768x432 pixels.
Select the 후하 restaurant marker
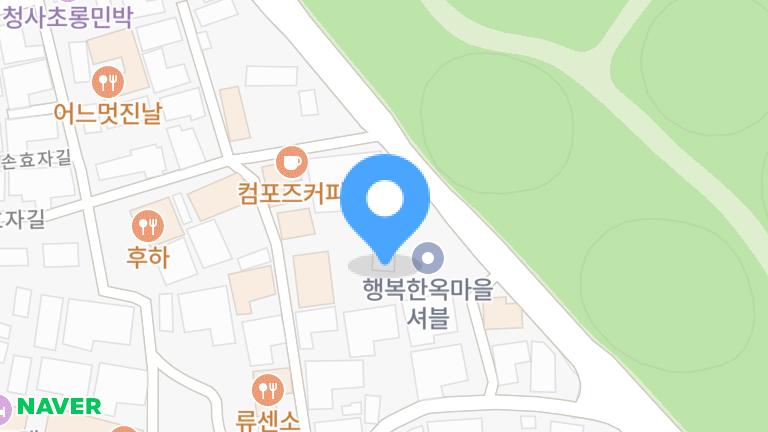(147, 226)
